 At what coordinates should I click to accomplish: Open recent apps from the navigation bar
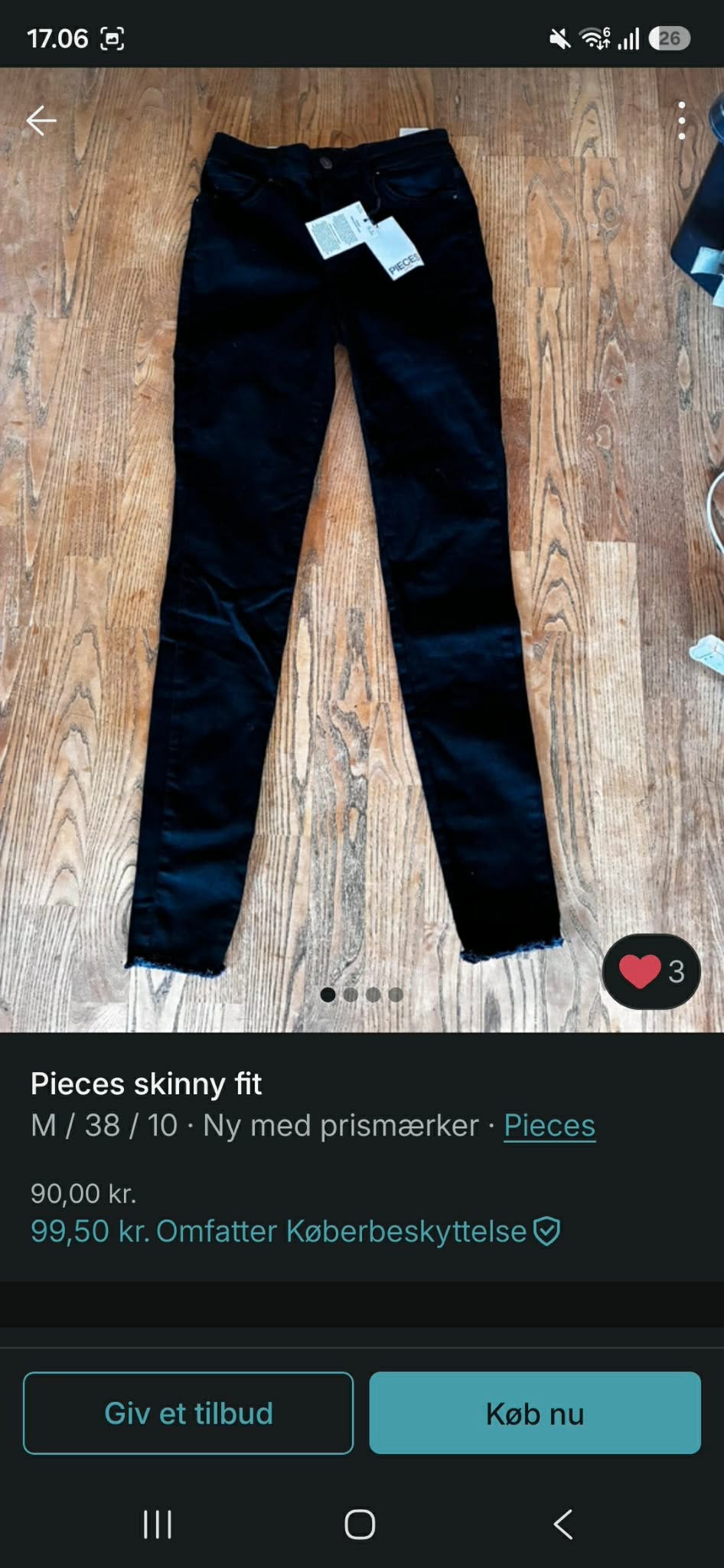point(158,1524)
